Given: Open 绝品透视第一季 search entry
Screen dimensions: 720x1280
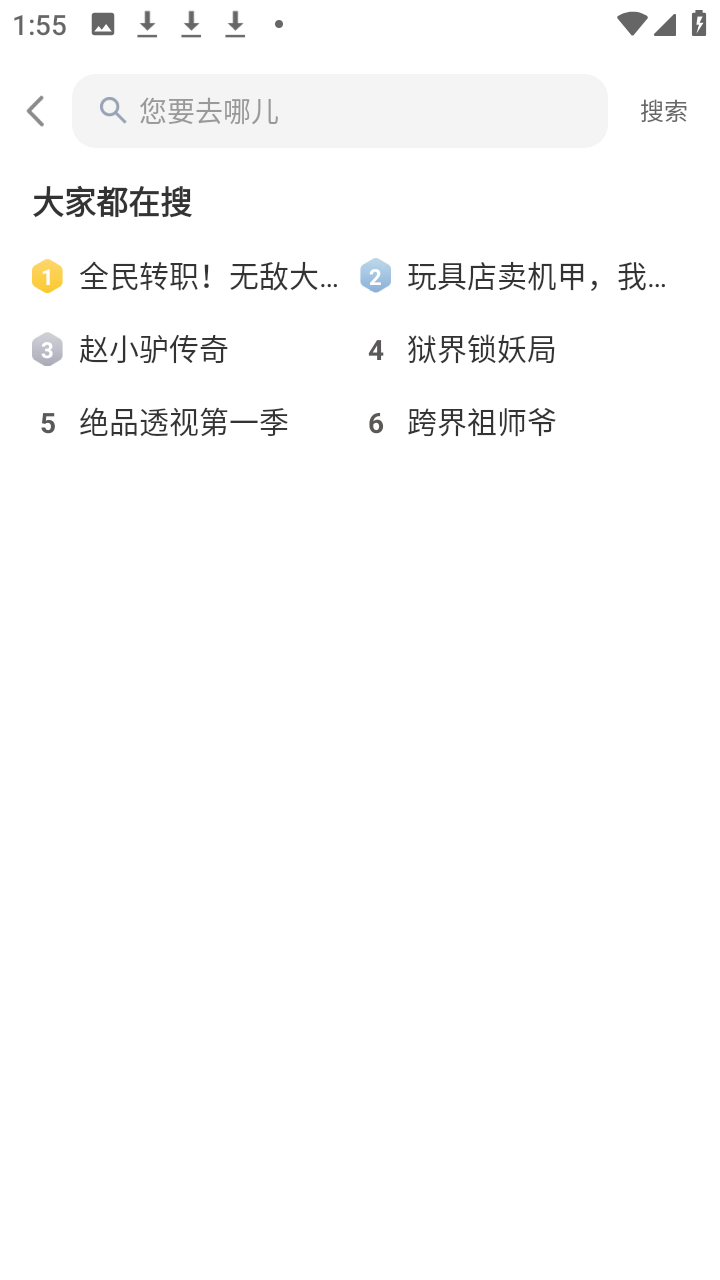Looking at the screenshot, I should point(183,422).
